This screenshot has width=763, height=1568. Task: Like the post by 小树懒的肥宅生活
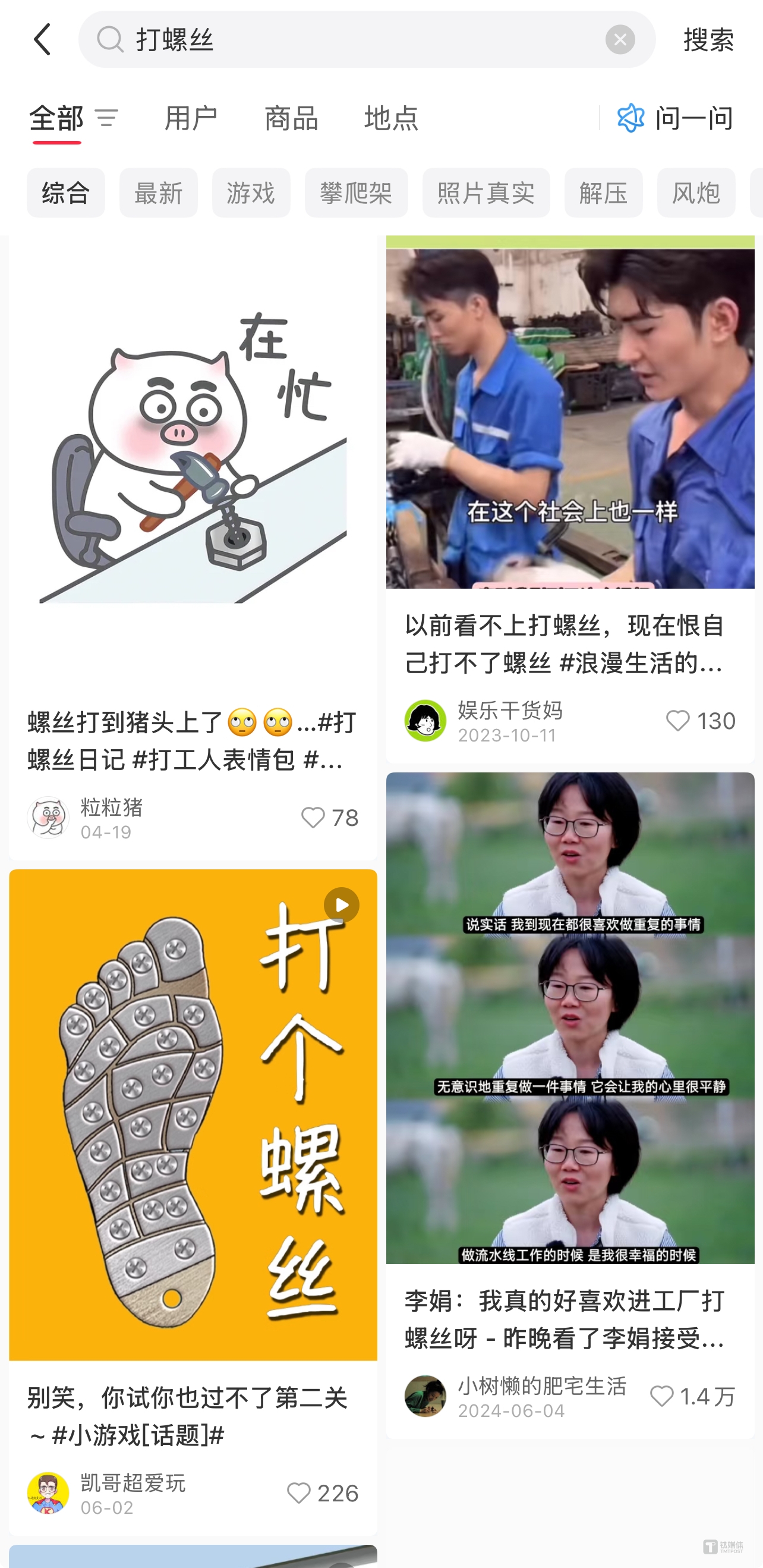coord(661,1396)
